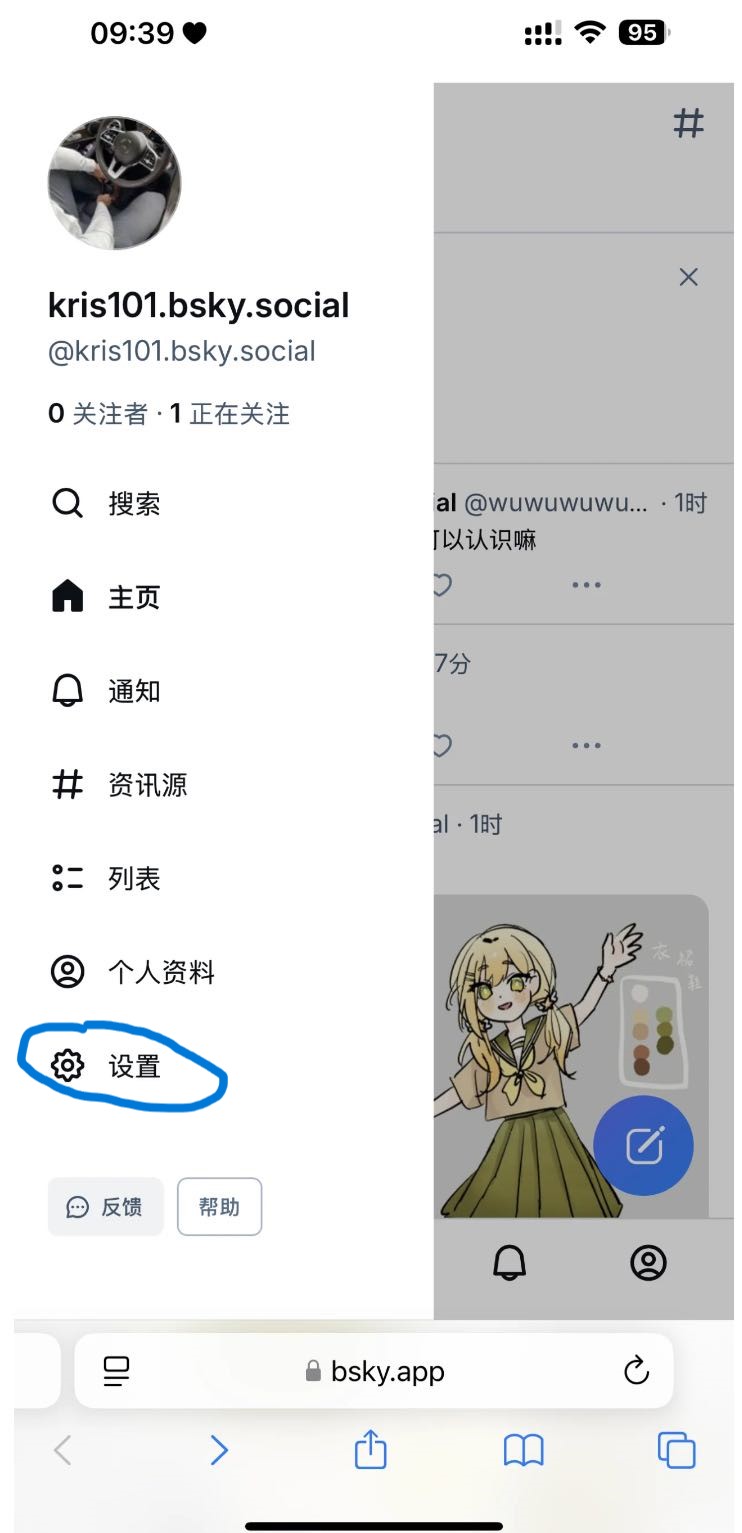This screenshot has width=742, height=1533.
Task: Reload the bsky.app page
Action: click(x=636, y=1371)
